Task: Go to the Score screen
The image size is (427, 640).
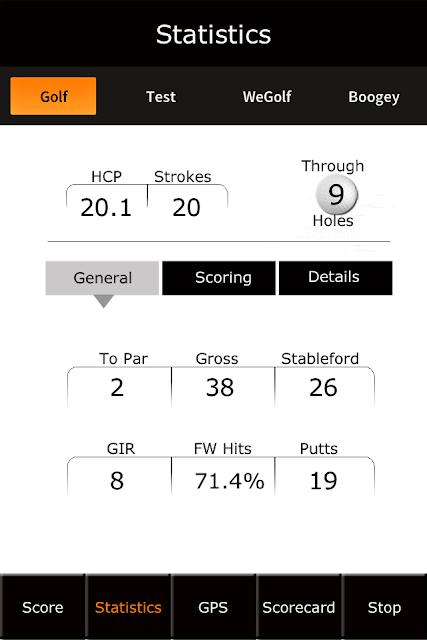Action: point(42,607)
